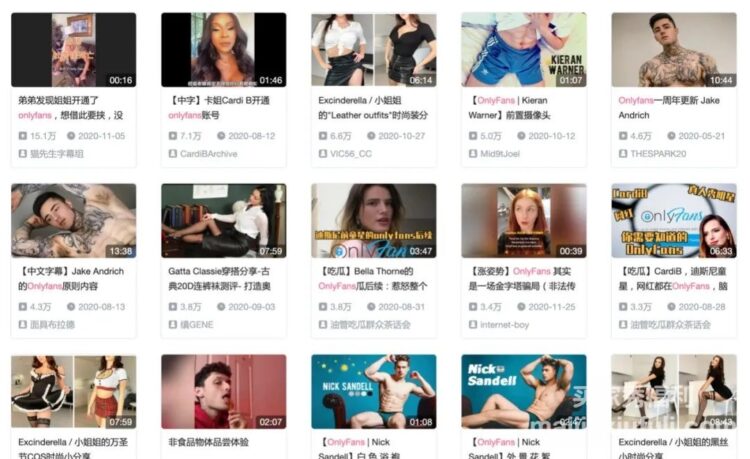The image size is (750, 459).
Task: Play the Cardi B 01:46 video
Action: pos(223,50)
